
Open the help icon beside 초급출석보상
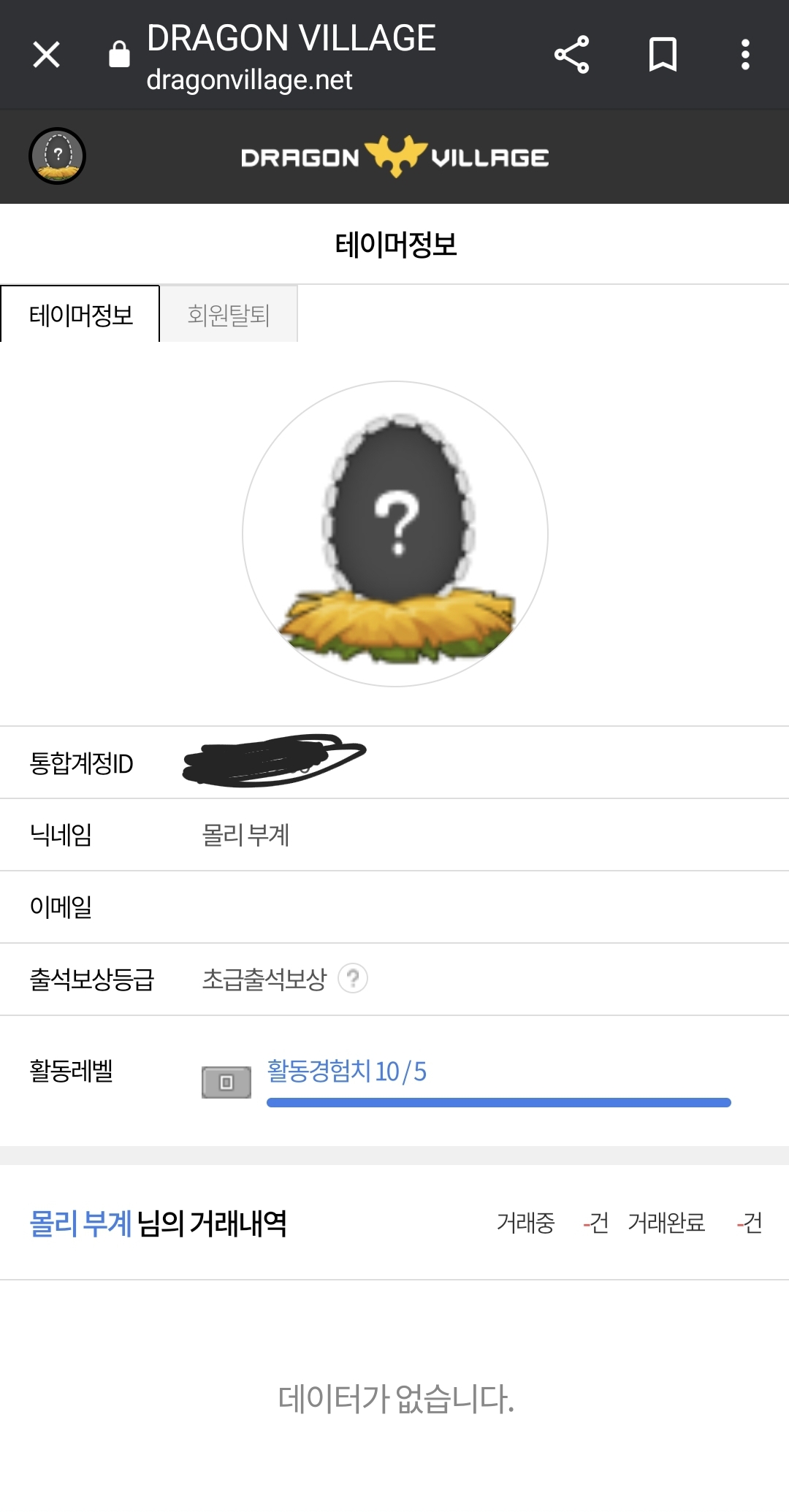point(353,978)
